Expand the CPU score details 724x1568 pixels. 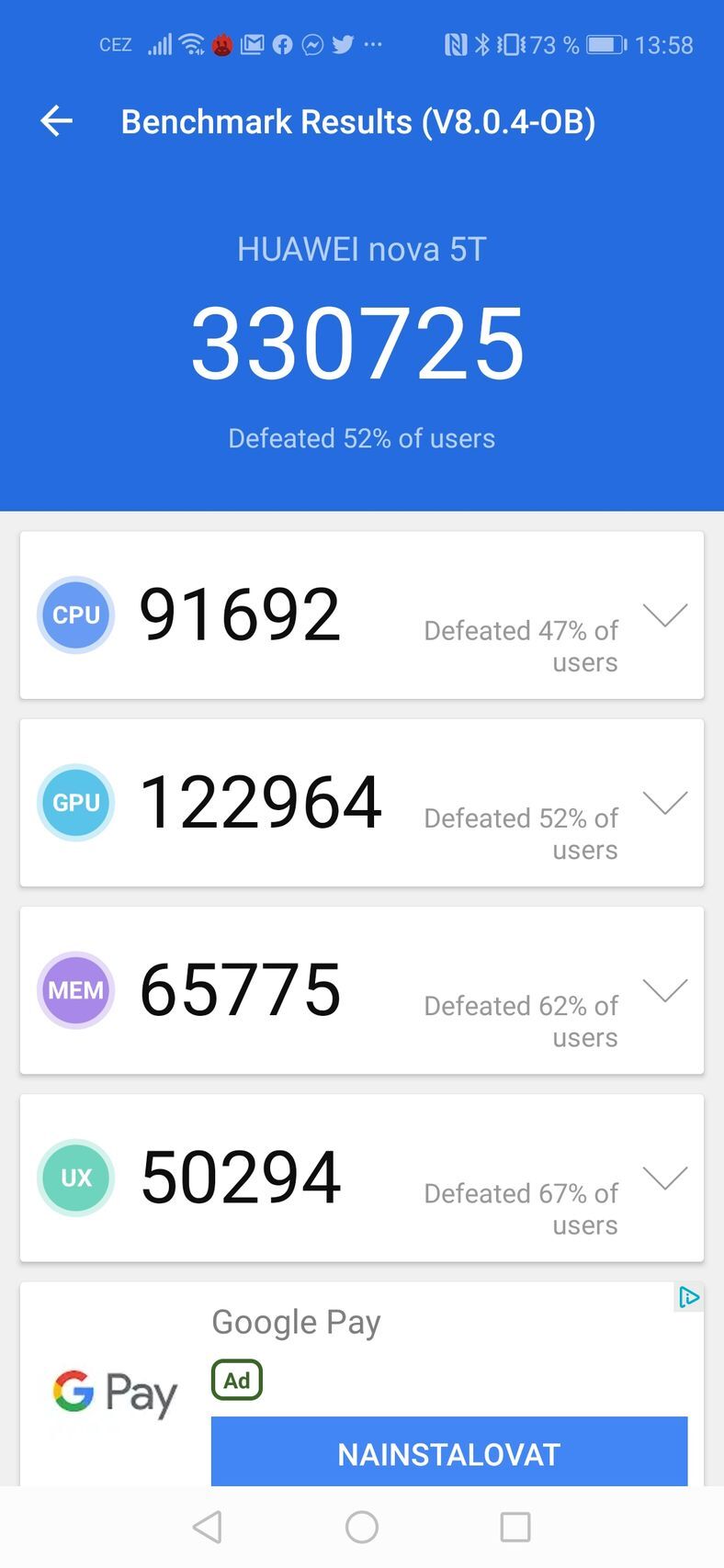point(665,615)
